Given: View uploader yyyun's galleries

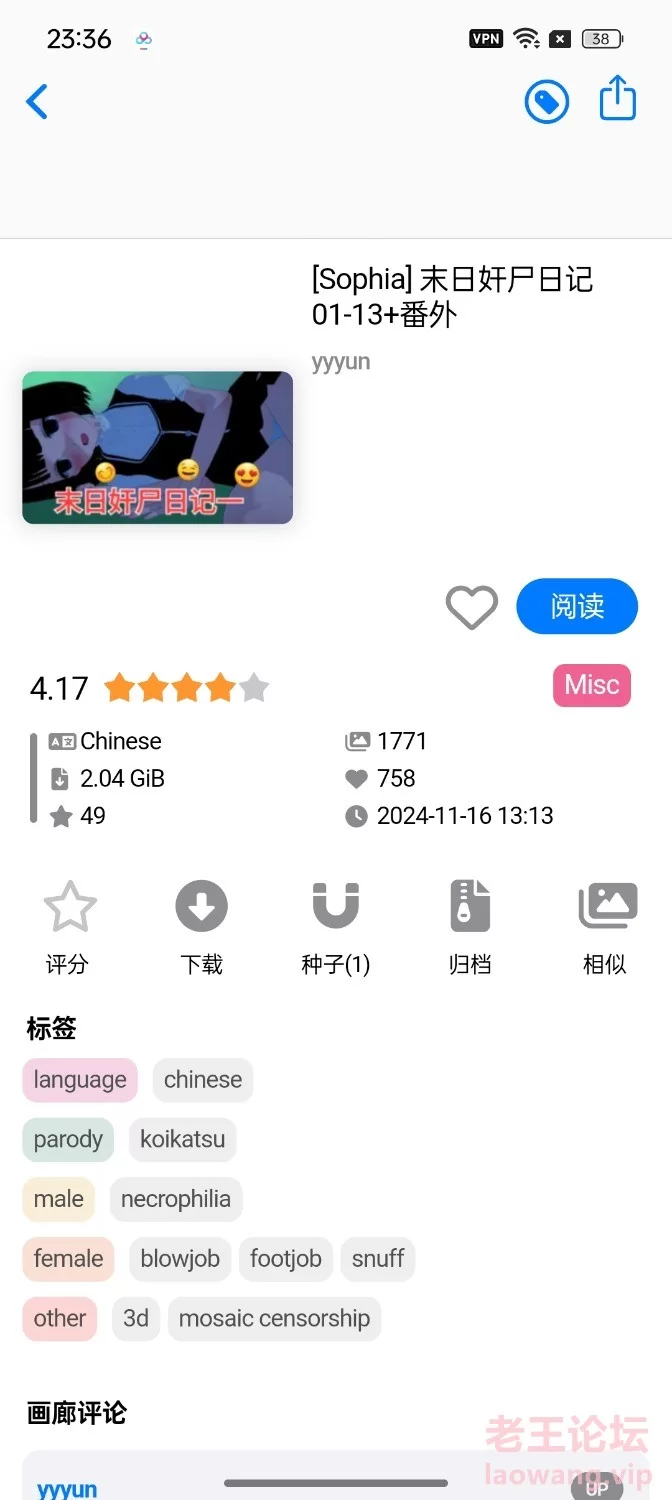Looking at the screenshot, I should click(x=341, y=362).
